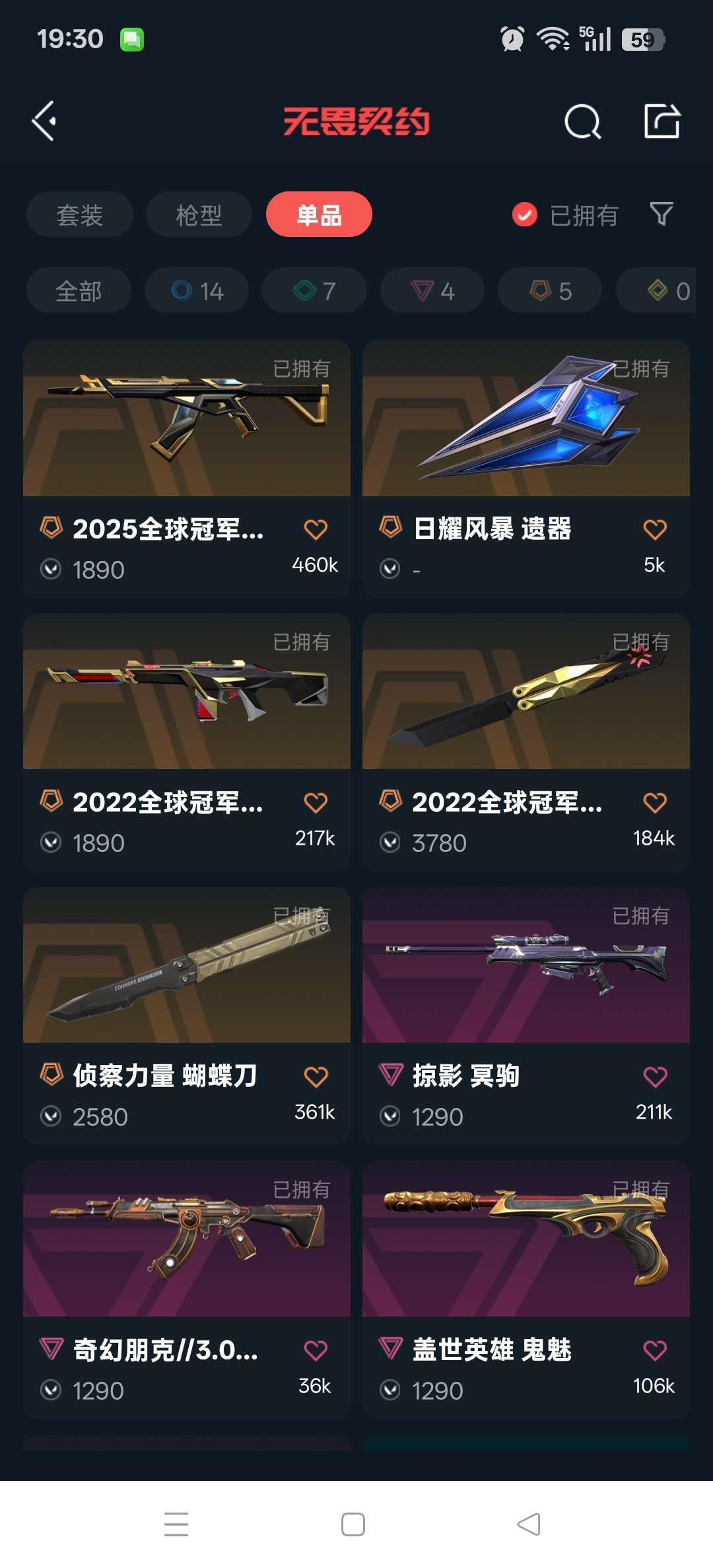Filter by the blue tier chip showing 14

(x=197, y=290)
